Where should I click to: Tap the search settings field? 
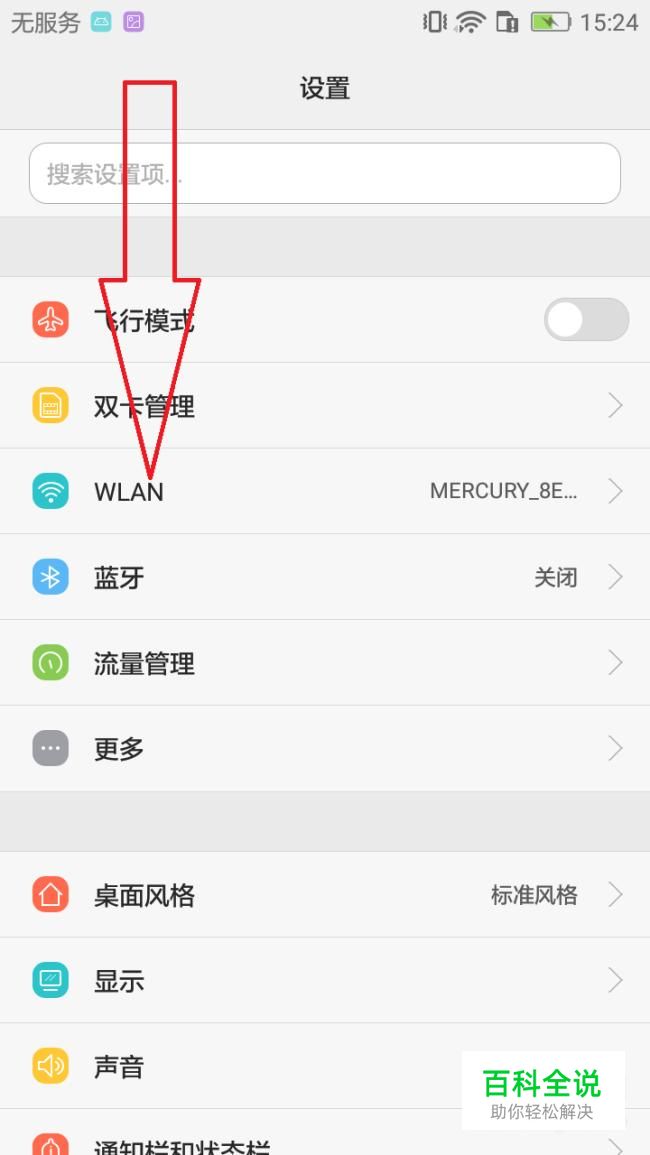pyautogui.click(x=324, y=174)
